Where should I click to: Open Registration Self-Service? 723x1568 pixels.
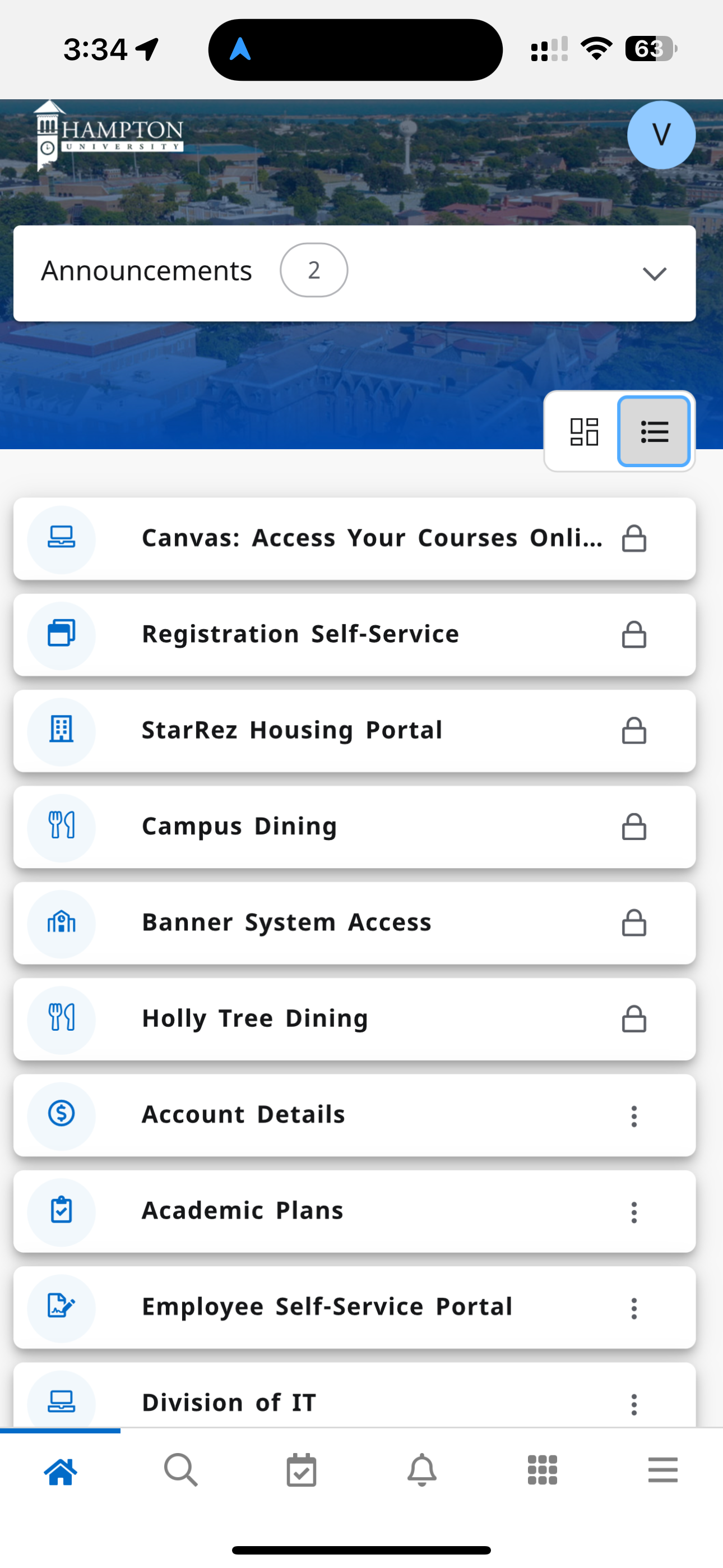coord(354,635)
